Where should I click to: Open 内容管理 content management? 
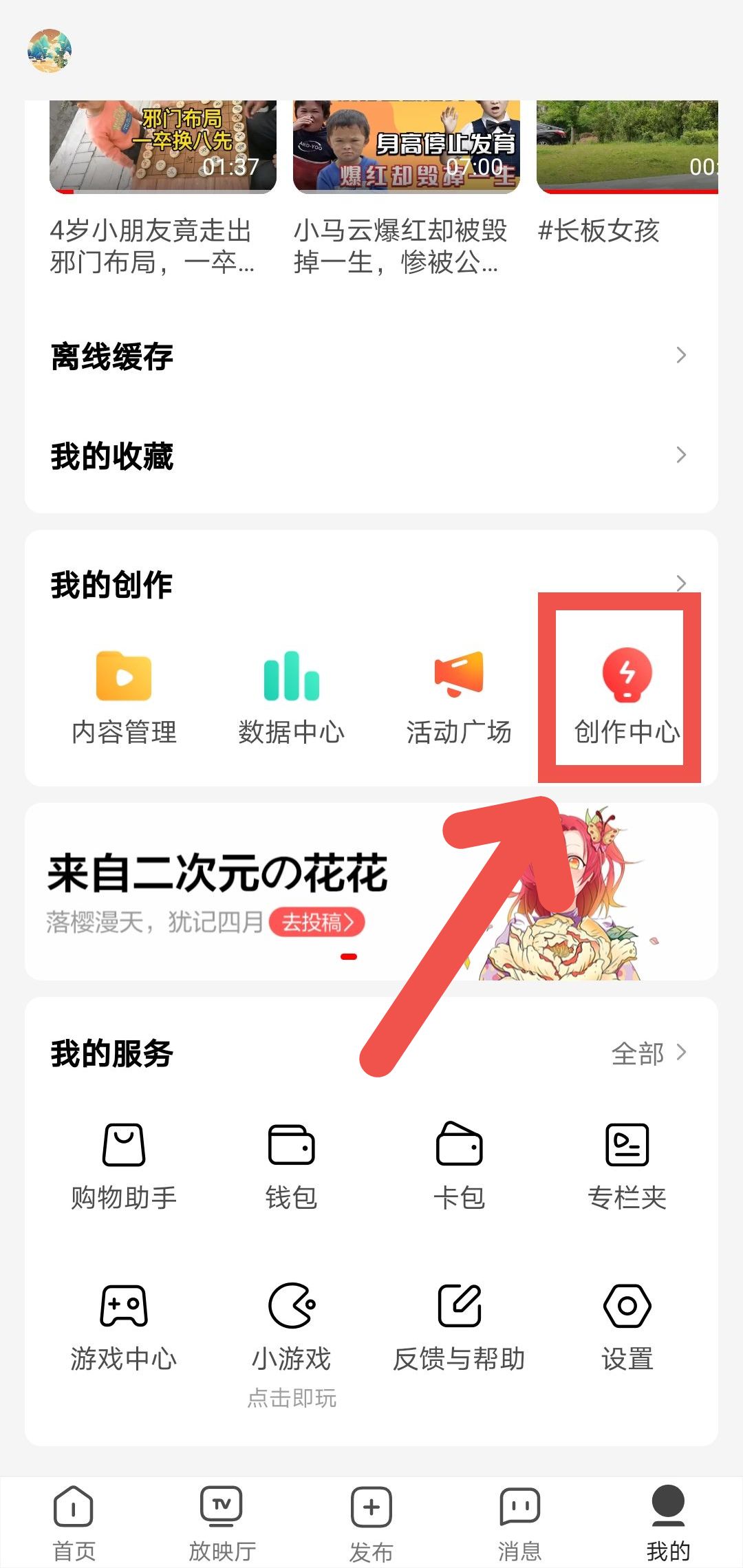pyautogui.click(x=124, y=696)
